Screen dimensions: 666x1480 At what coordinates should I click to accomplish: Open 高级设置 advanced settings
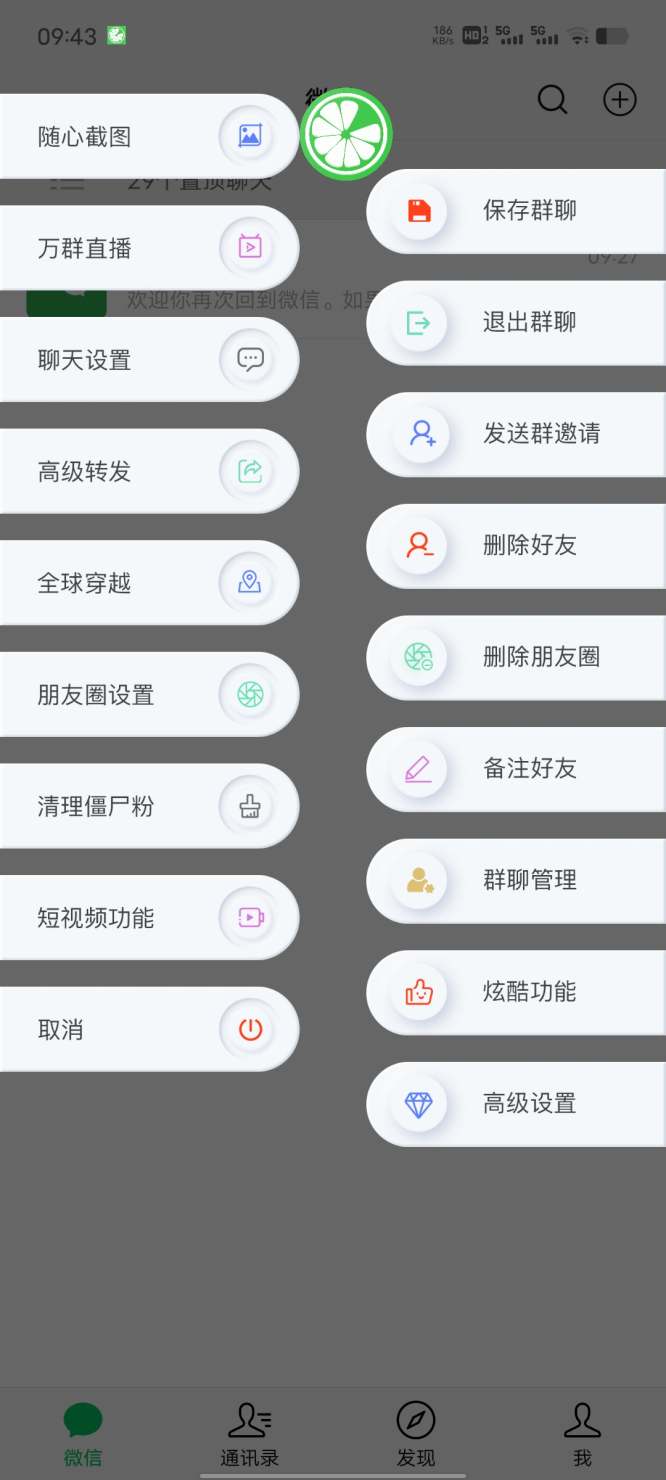pos(517,1104)
